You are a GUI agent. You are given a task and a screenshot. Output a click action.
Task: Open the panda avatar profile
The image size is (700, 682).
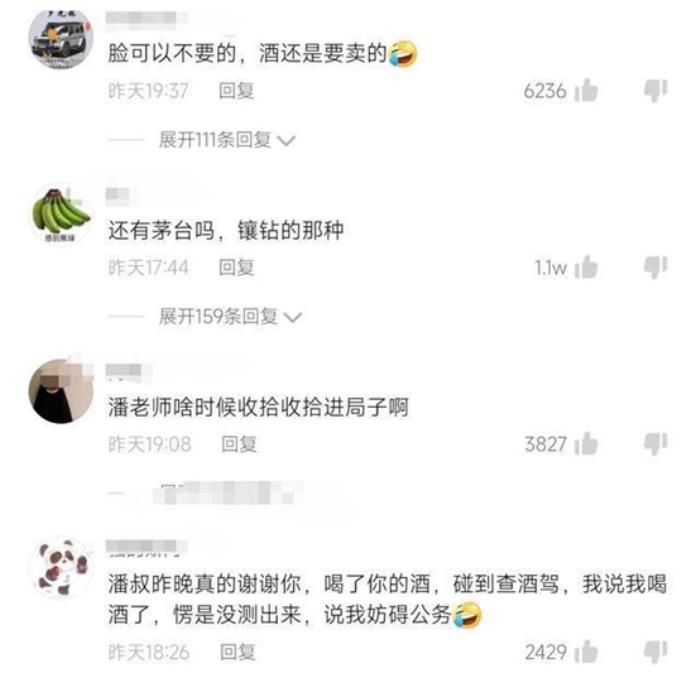tap(59, 568)
